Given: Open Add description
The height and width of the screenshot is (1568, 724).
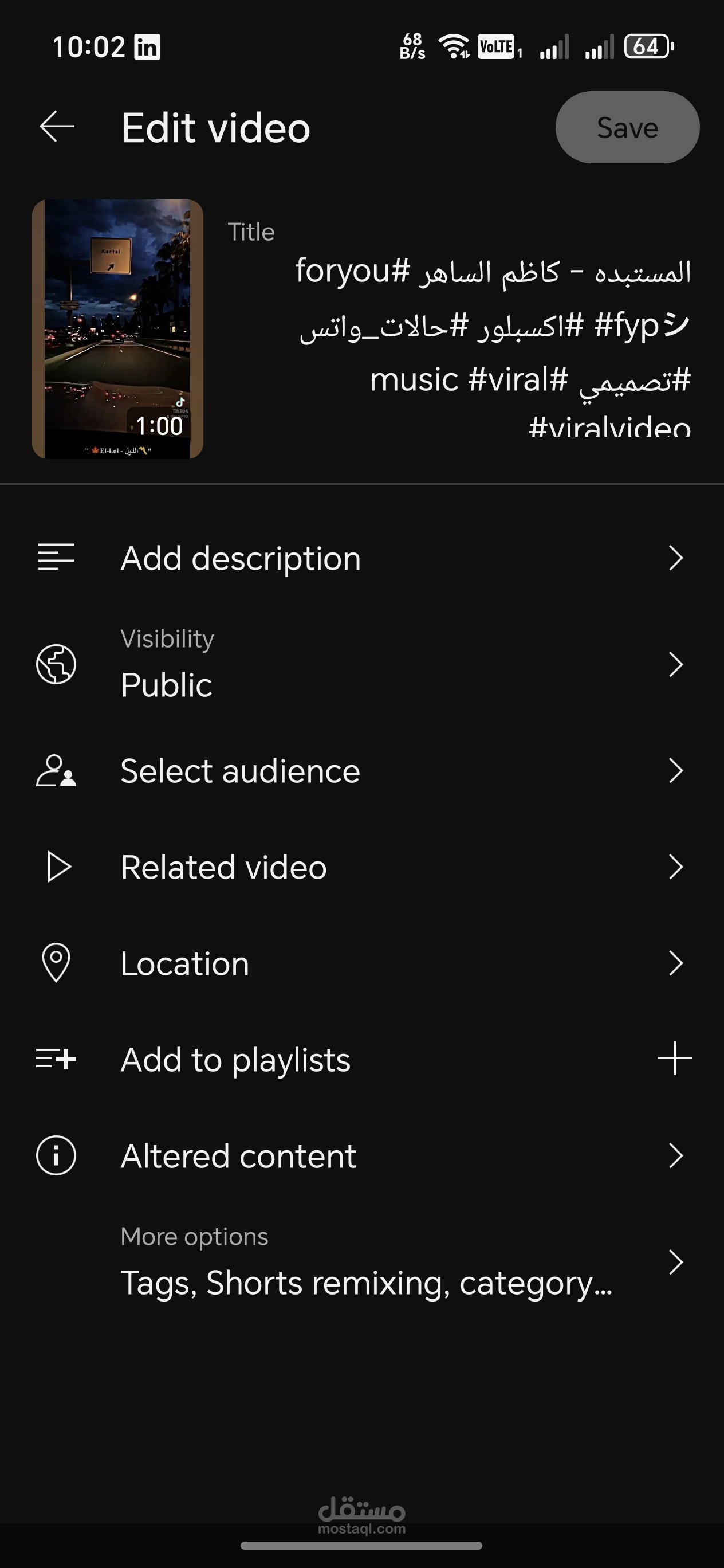Looking at the screenshot, I should pos(362,558).
